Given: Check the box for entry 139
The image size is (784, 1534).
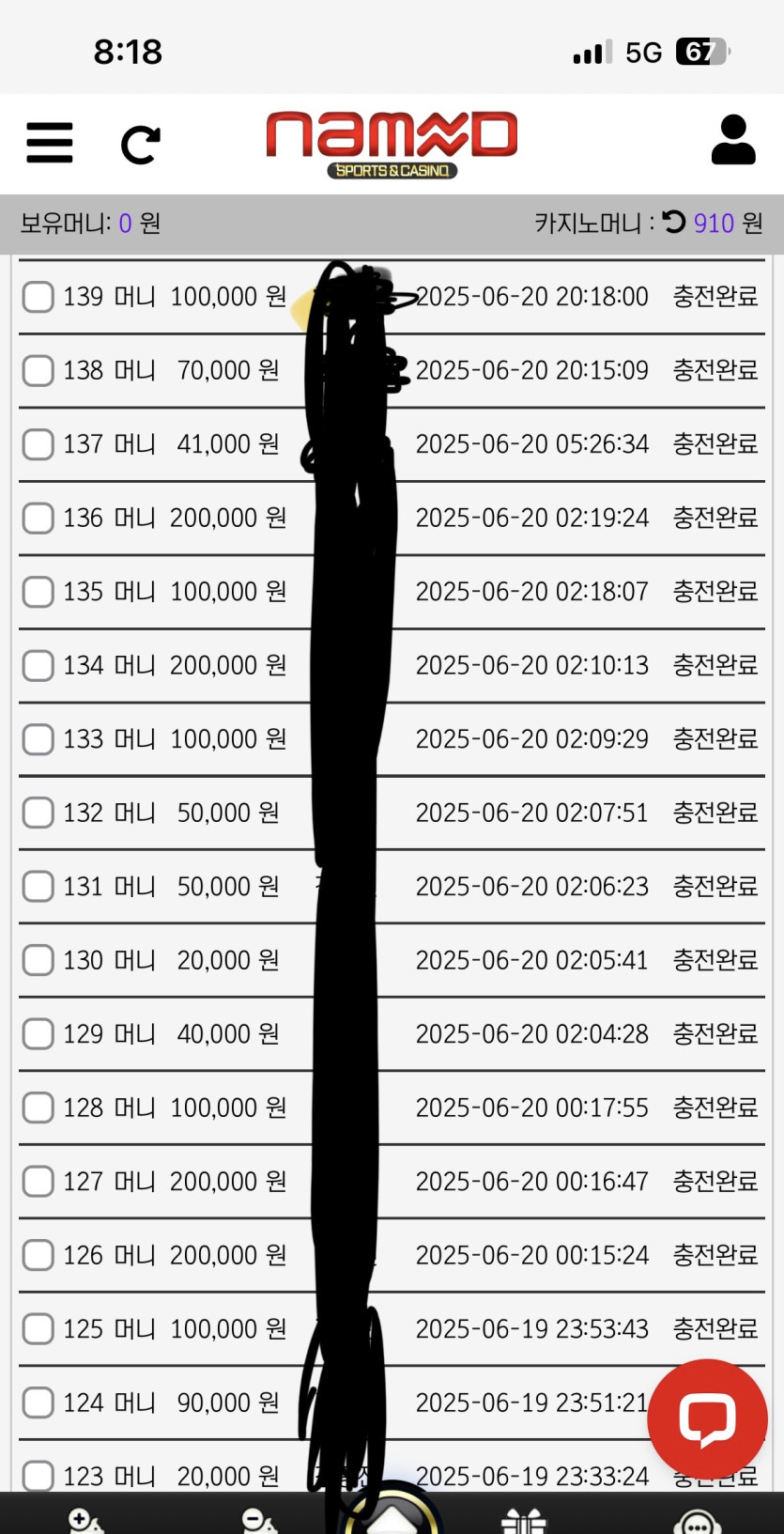Looking at the screenshot, I should pos(38,297).
